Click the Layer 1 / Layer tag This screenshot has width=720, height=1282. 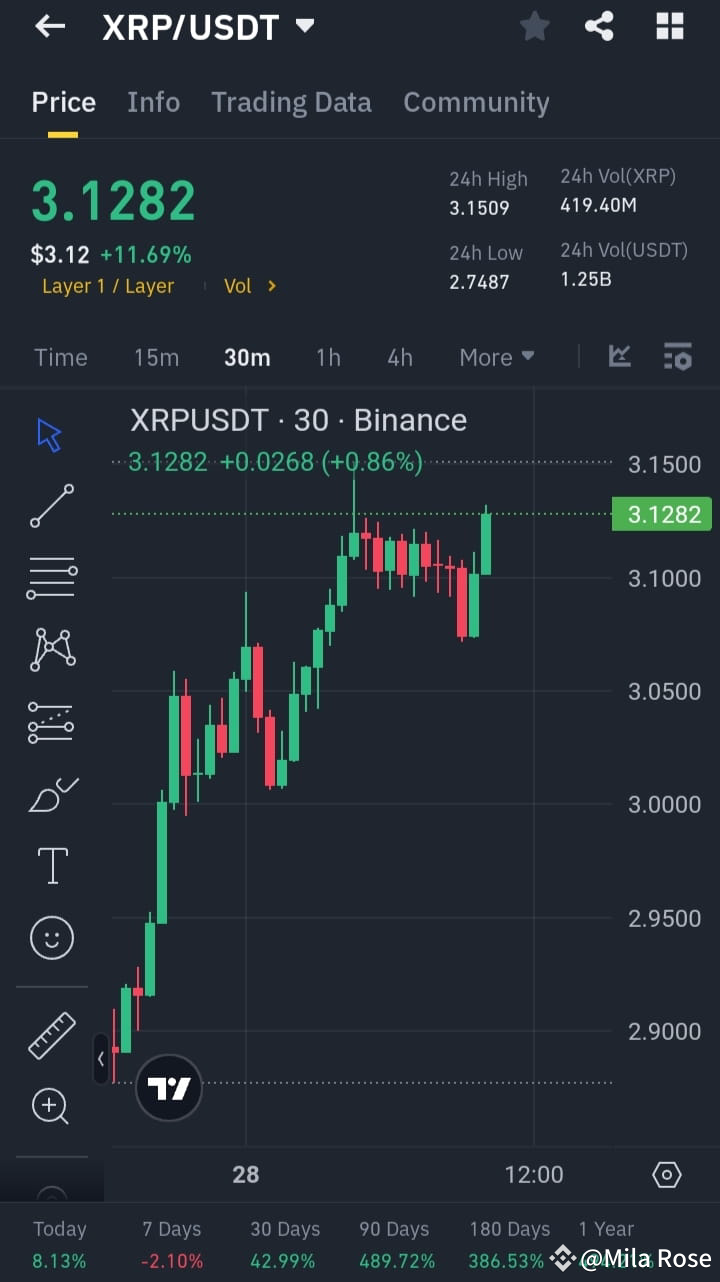click(x=108, y=285)
